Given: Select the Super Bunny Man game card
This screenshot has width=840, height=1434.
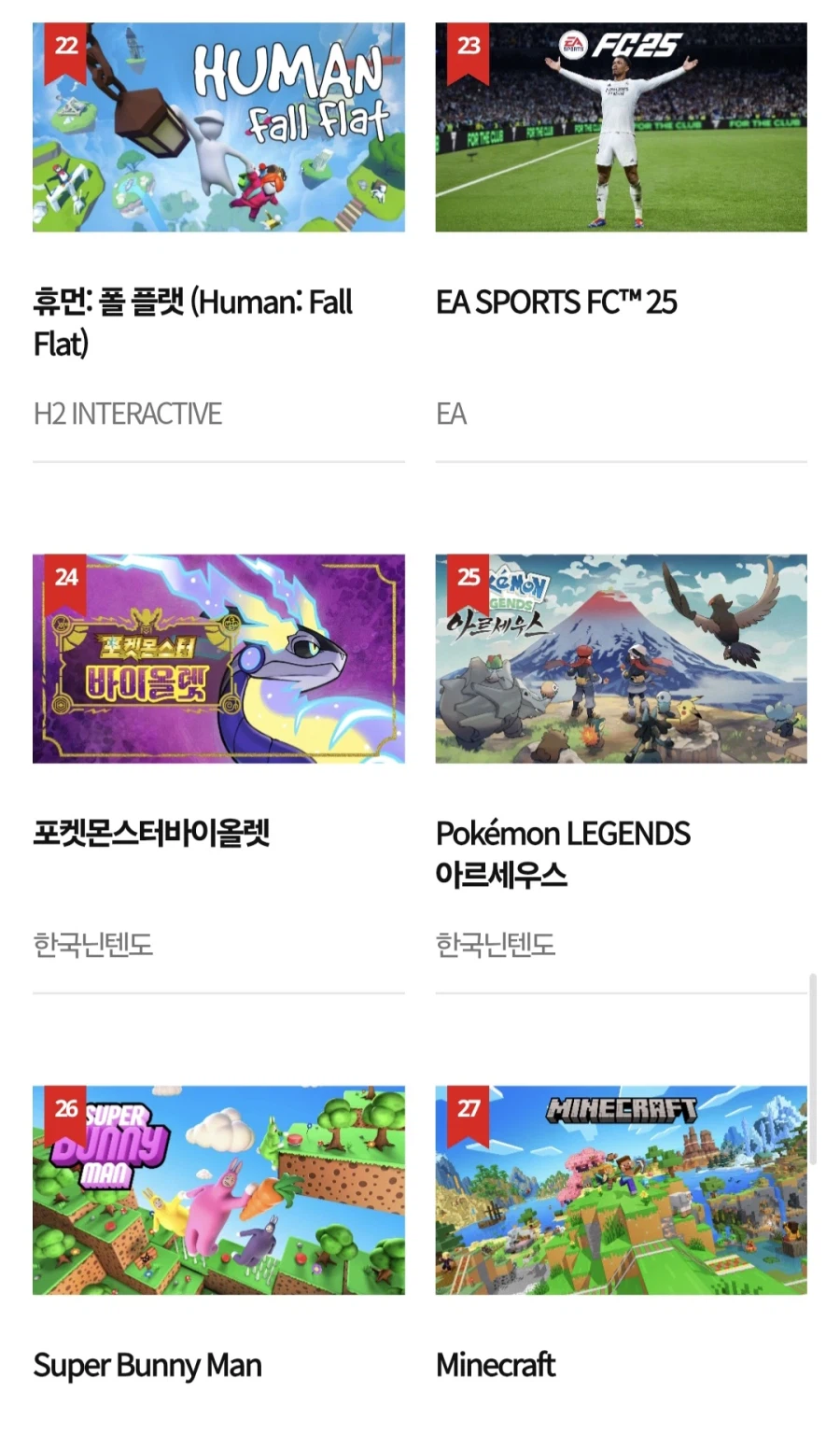Looking at the screenshot, I should [218, 1190].
